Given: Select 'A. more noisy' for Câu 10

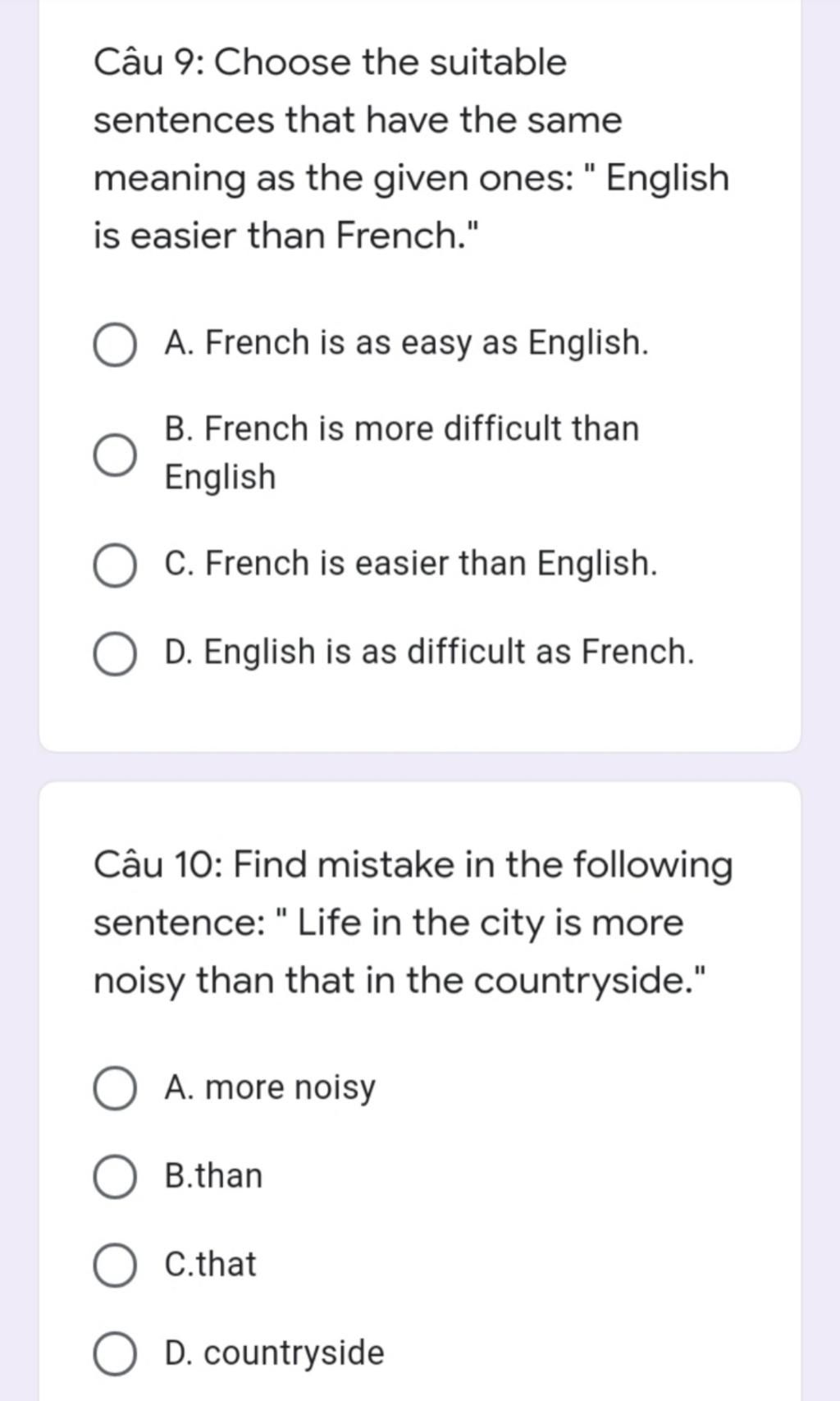Looking at the screenshot, I should click(115, 1089).
